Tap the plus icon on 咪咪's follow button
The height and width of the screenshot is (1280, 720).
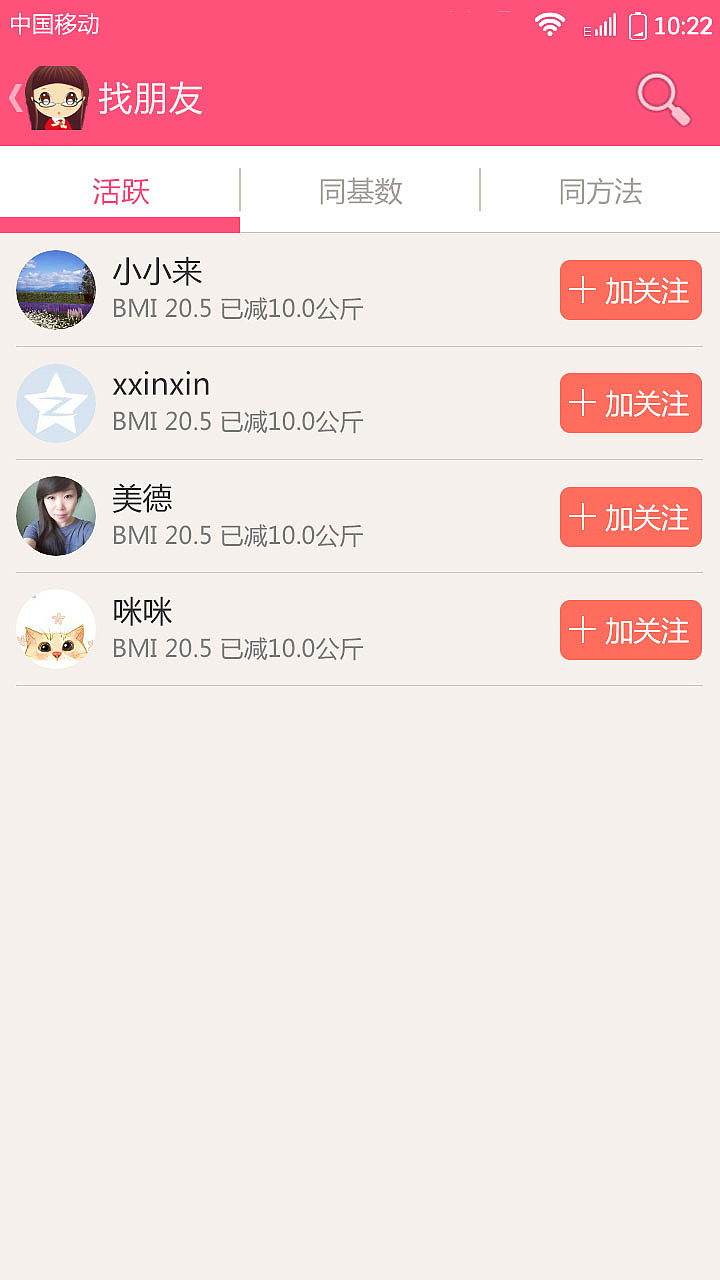tap(585, 629)
